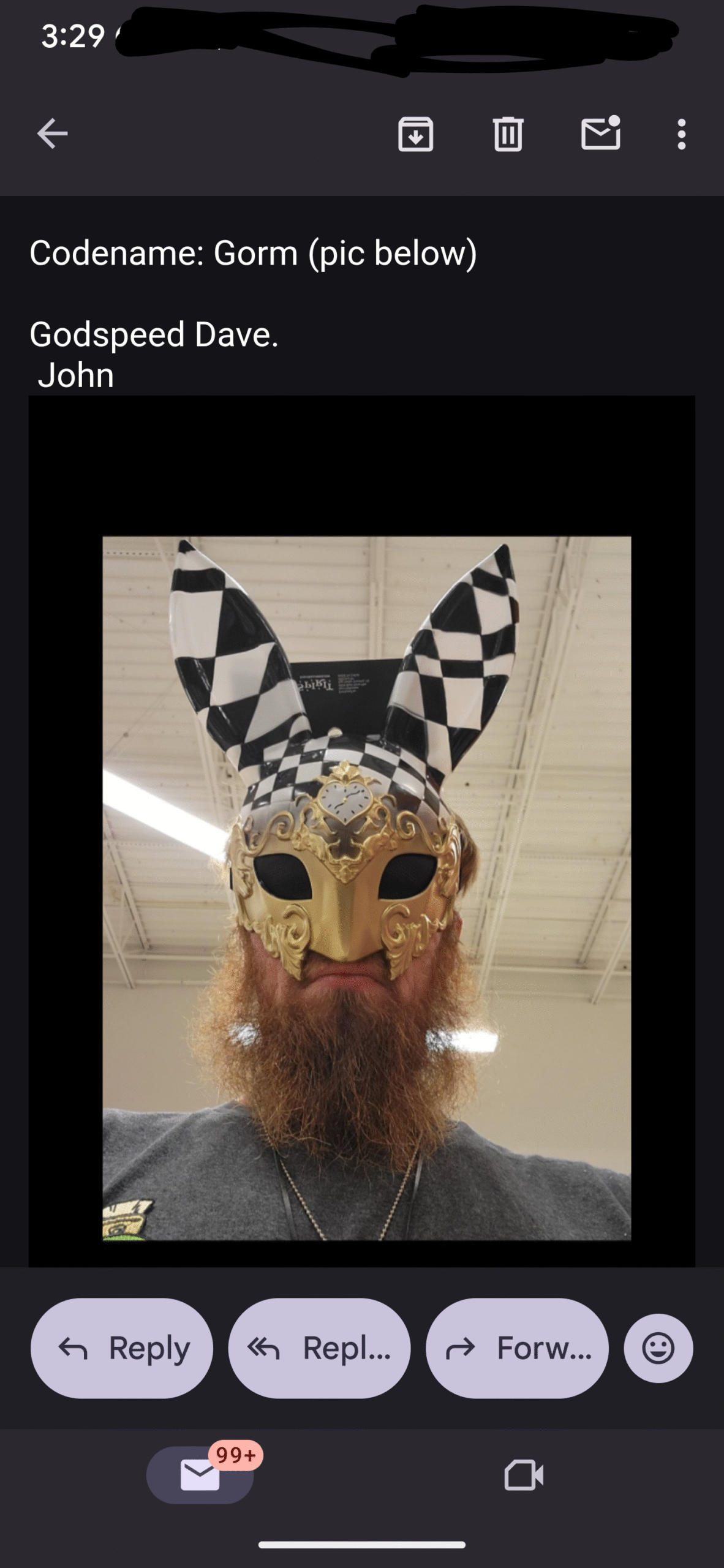Switch to the Meet video tab
The height and width of the screenshot is (1568, 724).
pos(524,1475)
